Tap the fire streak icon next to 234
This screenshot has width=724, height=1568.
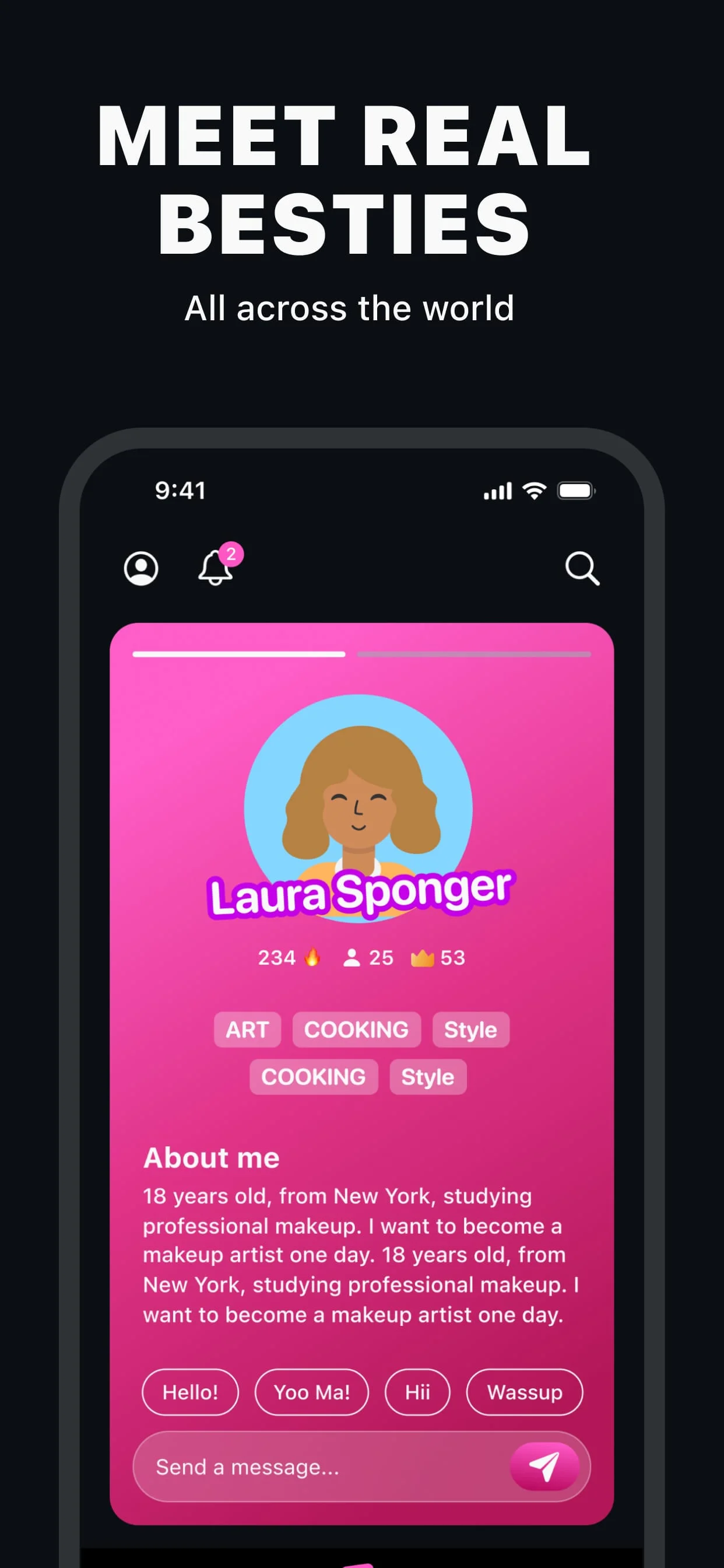click(311, 956)
